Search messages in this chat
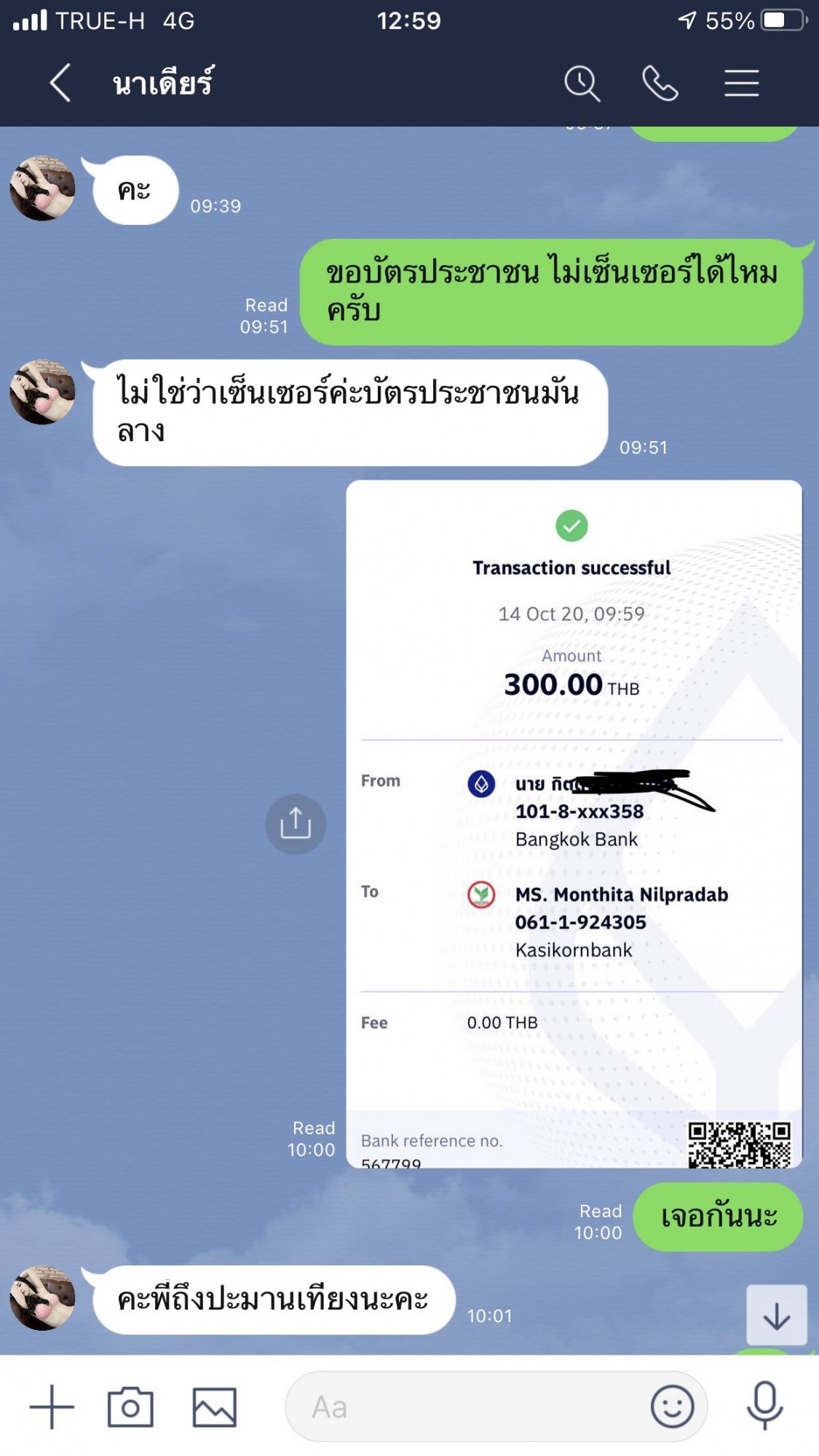Image resolution: width=819 pixels, height=1456 pixels. (x=582, y=83)
